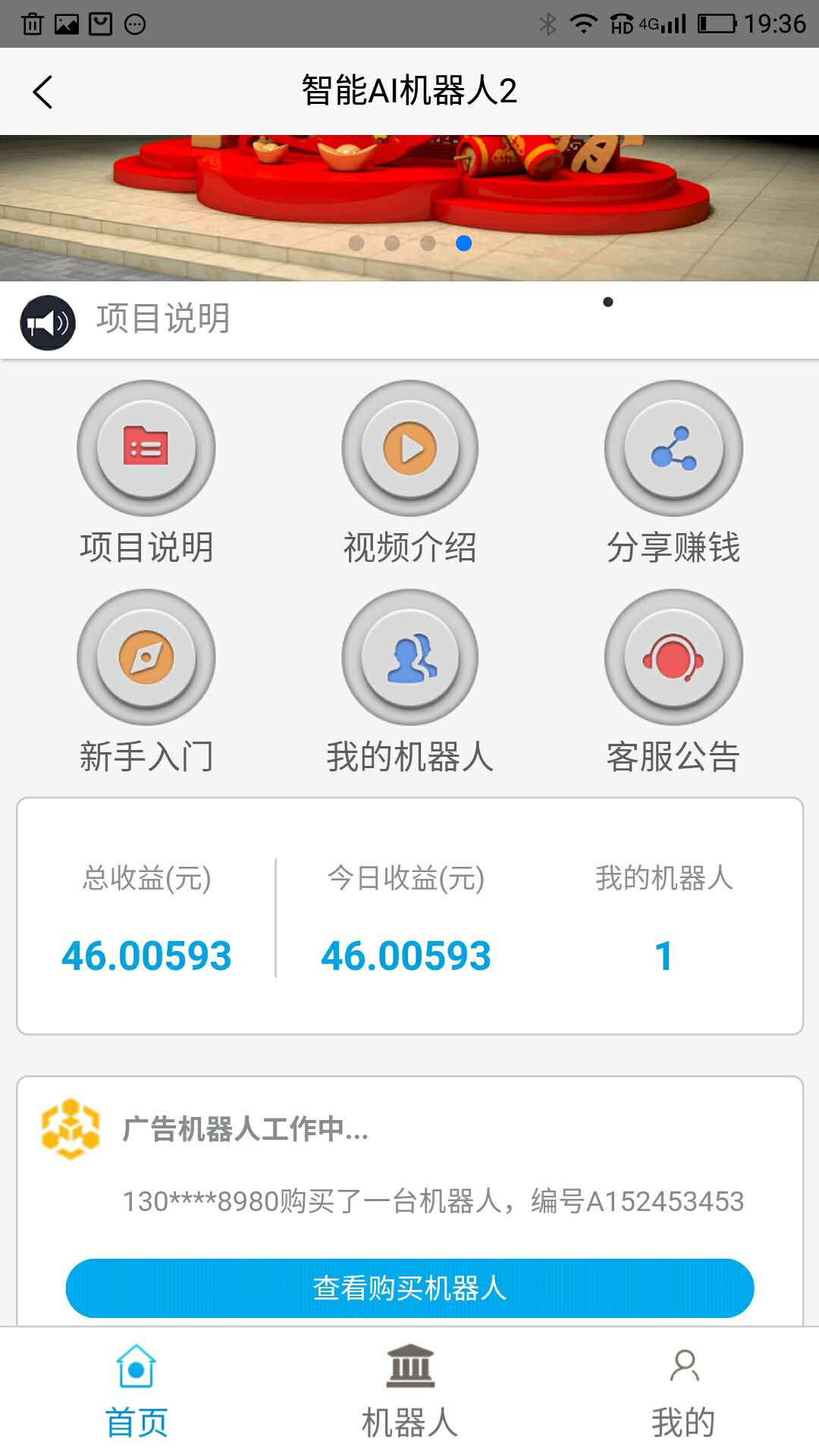
Task: Open 我的机器人 grid icon
Action: (x=409, y=658)
